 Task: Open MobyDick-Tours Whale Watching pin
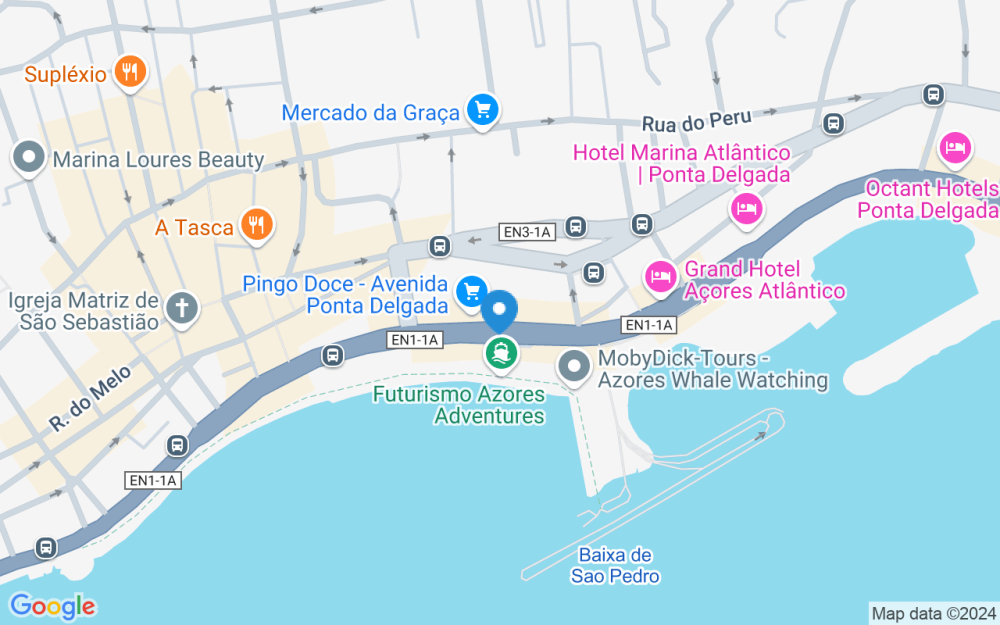(574, 366)
